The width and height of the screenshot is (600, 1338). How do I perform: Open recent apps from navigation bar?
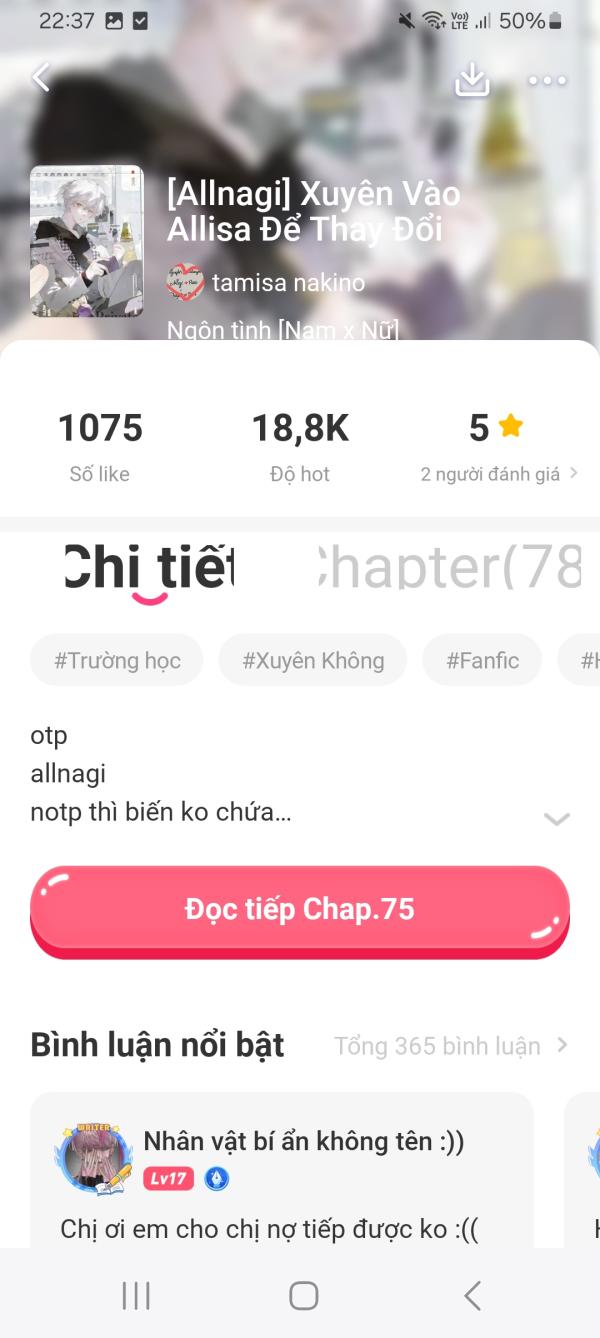pos(136,1296)
